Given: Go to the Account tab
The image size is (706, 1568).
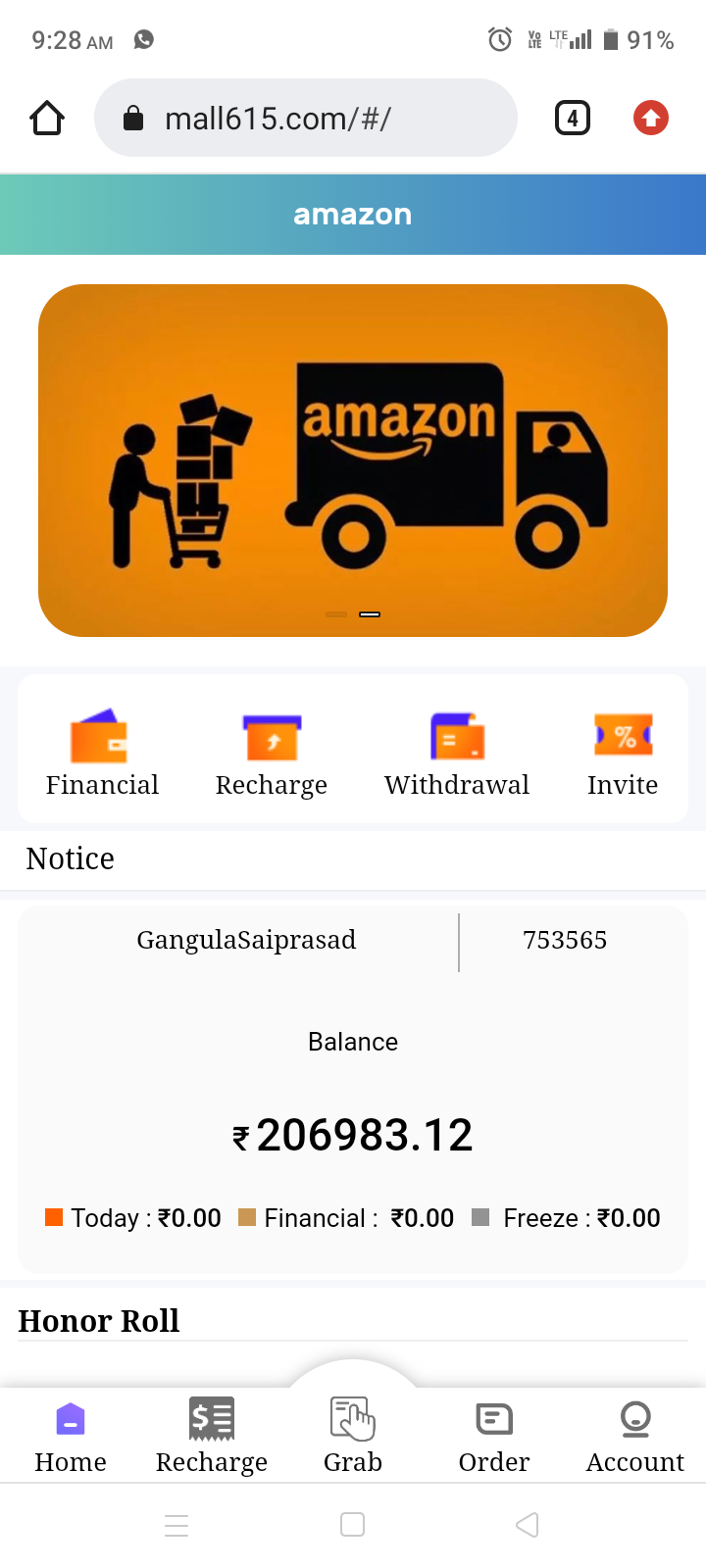Looking at the screenshot, I should (x=635, y=1436).
